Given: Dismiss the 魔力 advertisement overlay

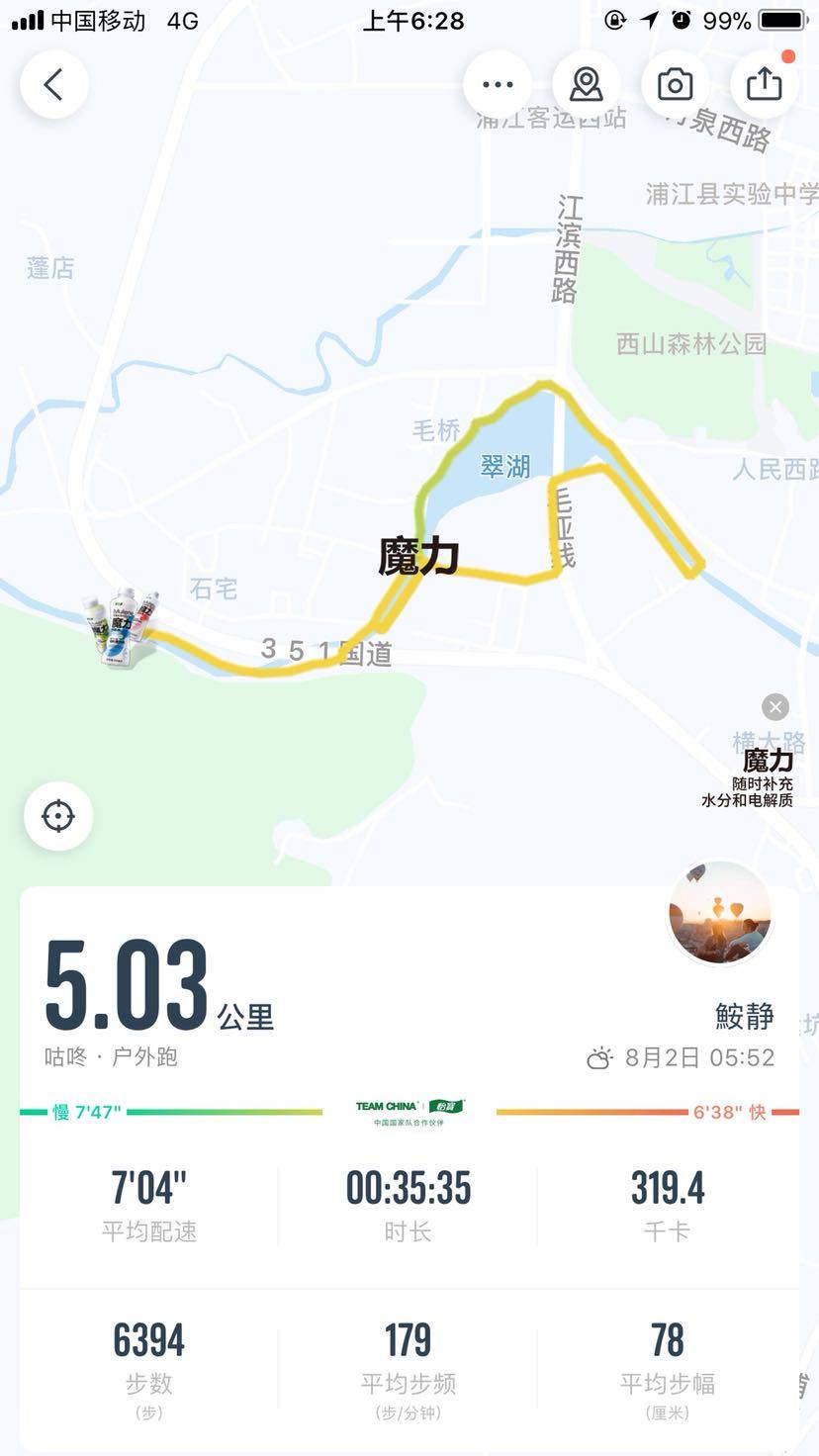Looking at the screenshot, I should pos(775,707).
